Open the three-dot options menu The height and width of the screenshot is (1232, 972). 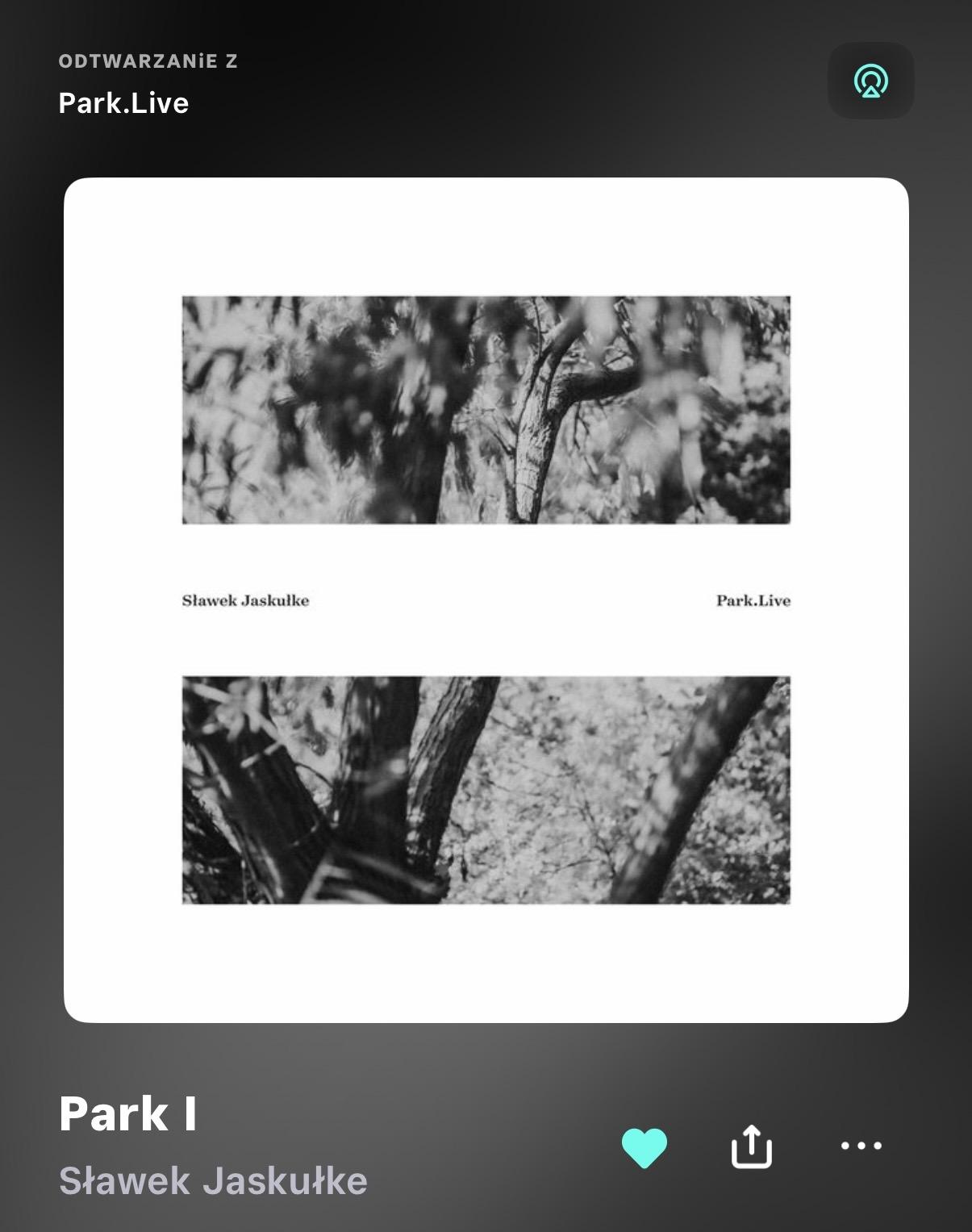861,1146
